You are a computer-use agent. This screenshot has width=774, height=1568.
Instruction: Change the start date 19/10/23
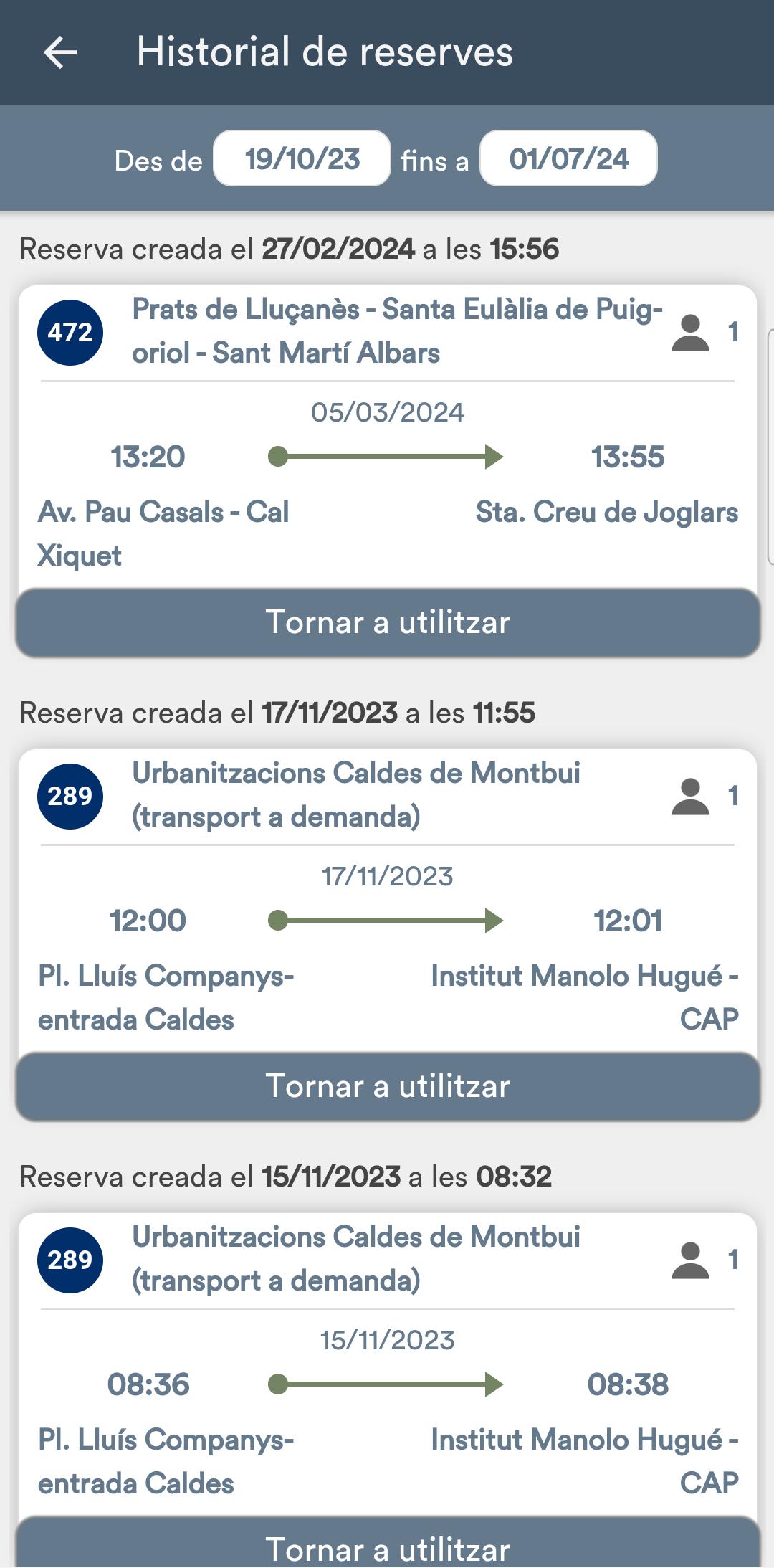tap(302, 158)
